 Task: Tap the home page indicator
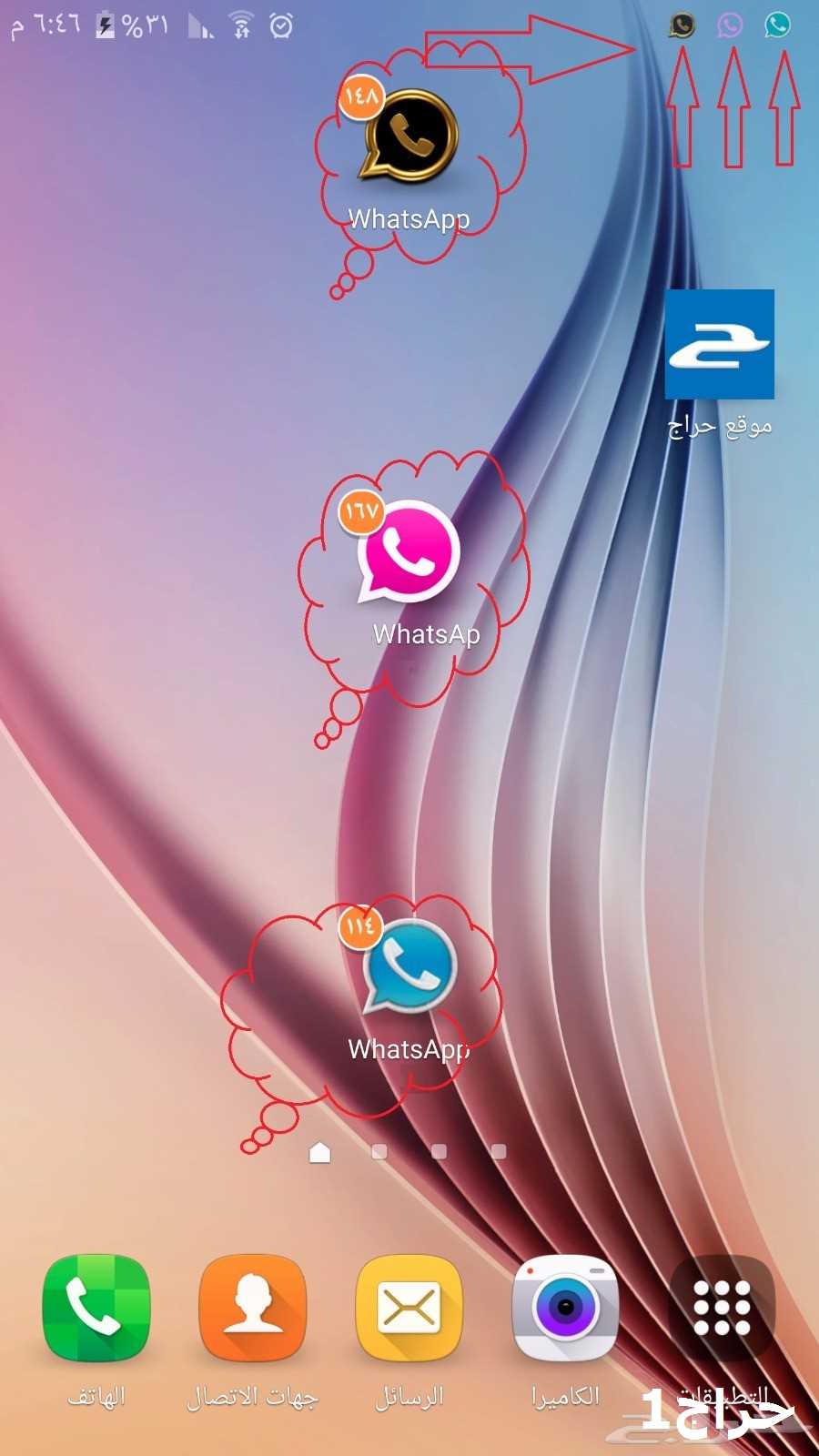point(319,1152)
